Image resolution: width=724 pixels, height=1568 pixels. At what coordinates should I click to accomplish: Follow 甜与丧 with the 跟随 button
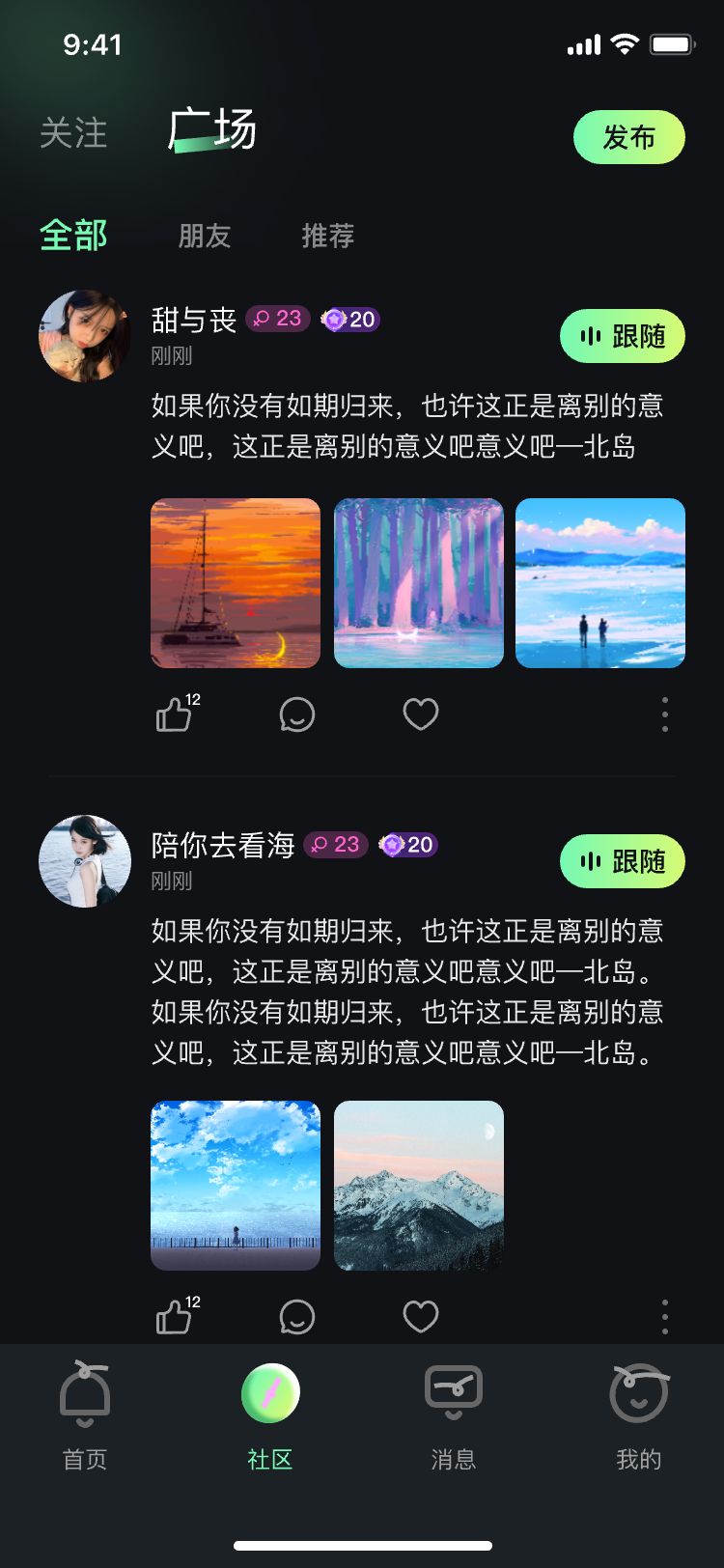(623, 336)
